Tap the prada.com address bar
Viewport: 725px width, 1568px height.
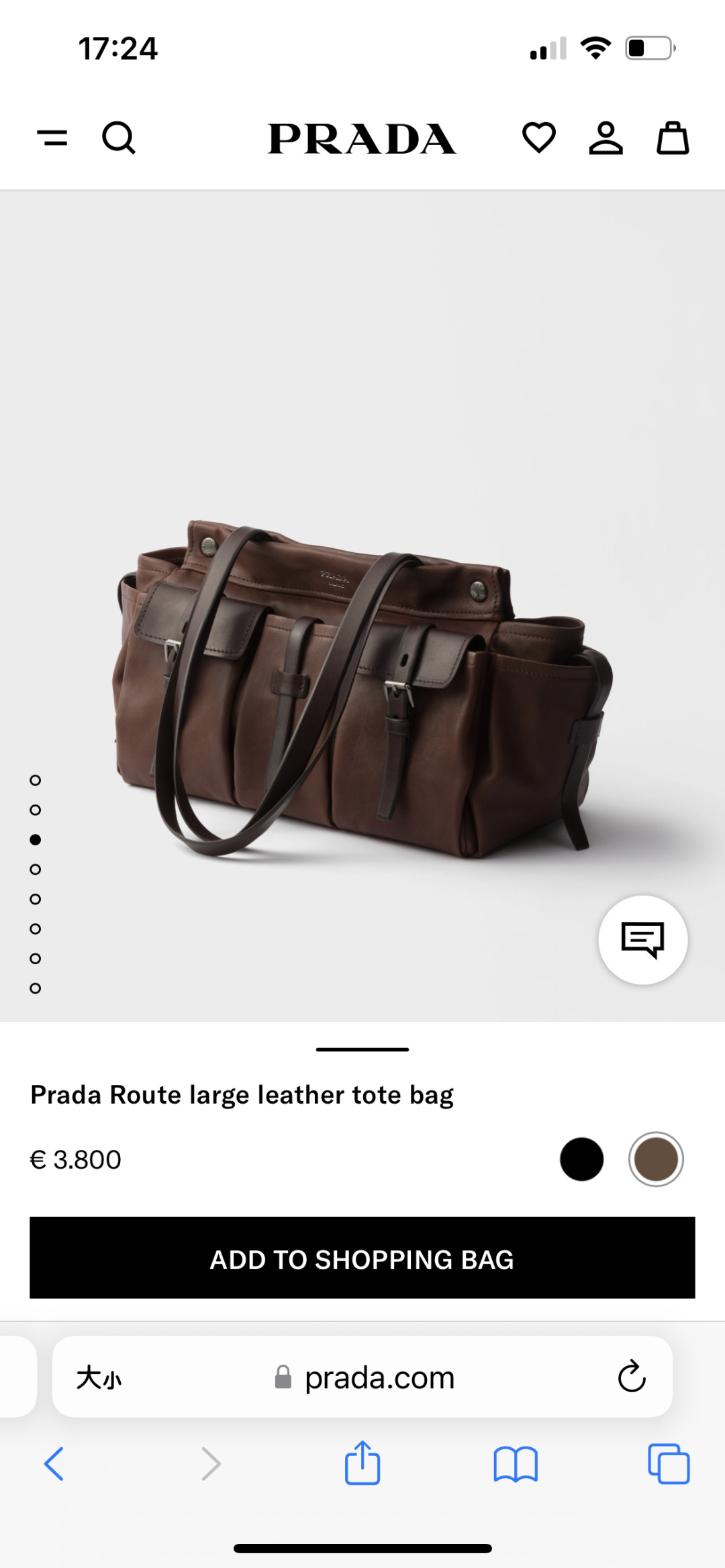[362, 1377]
